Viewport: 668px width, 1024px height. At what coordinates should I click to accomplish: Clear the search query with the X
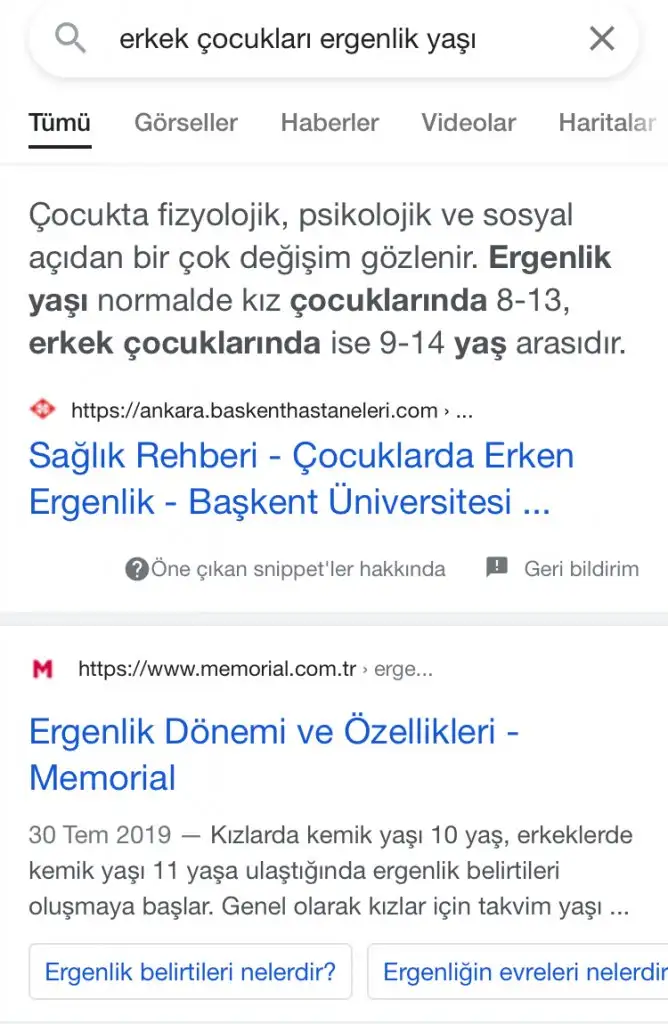(602, 40)
